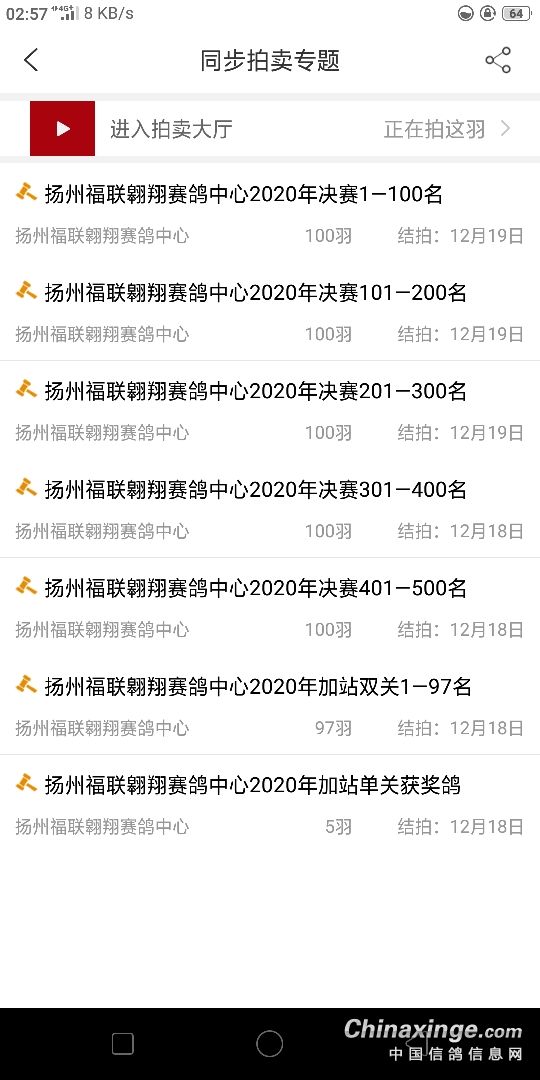Open the 决赛1-100名 auction listing
The image size is (540, 1080).
coord(270,214)
